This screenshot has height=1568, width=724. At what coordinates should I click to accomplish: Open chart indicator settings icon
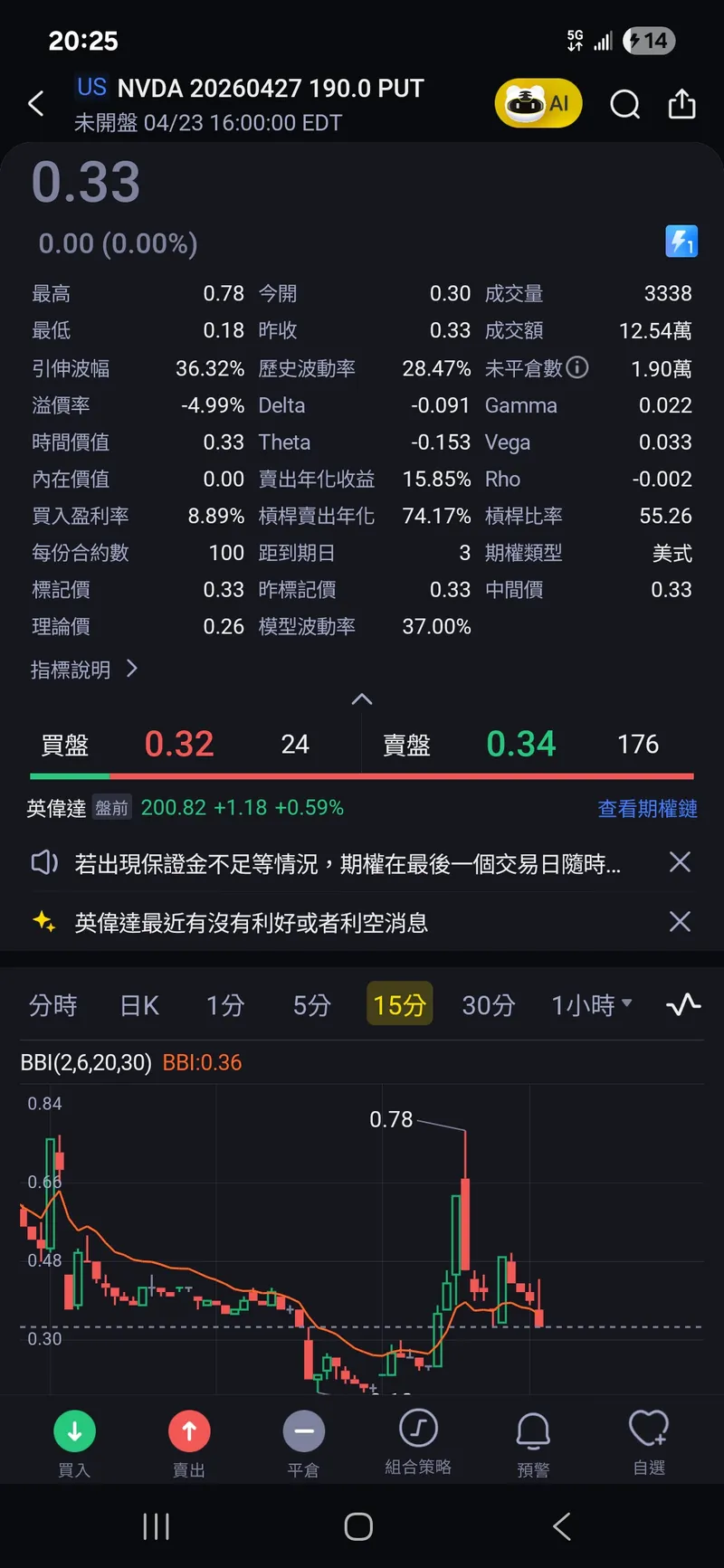click(x=683, y=1004)
